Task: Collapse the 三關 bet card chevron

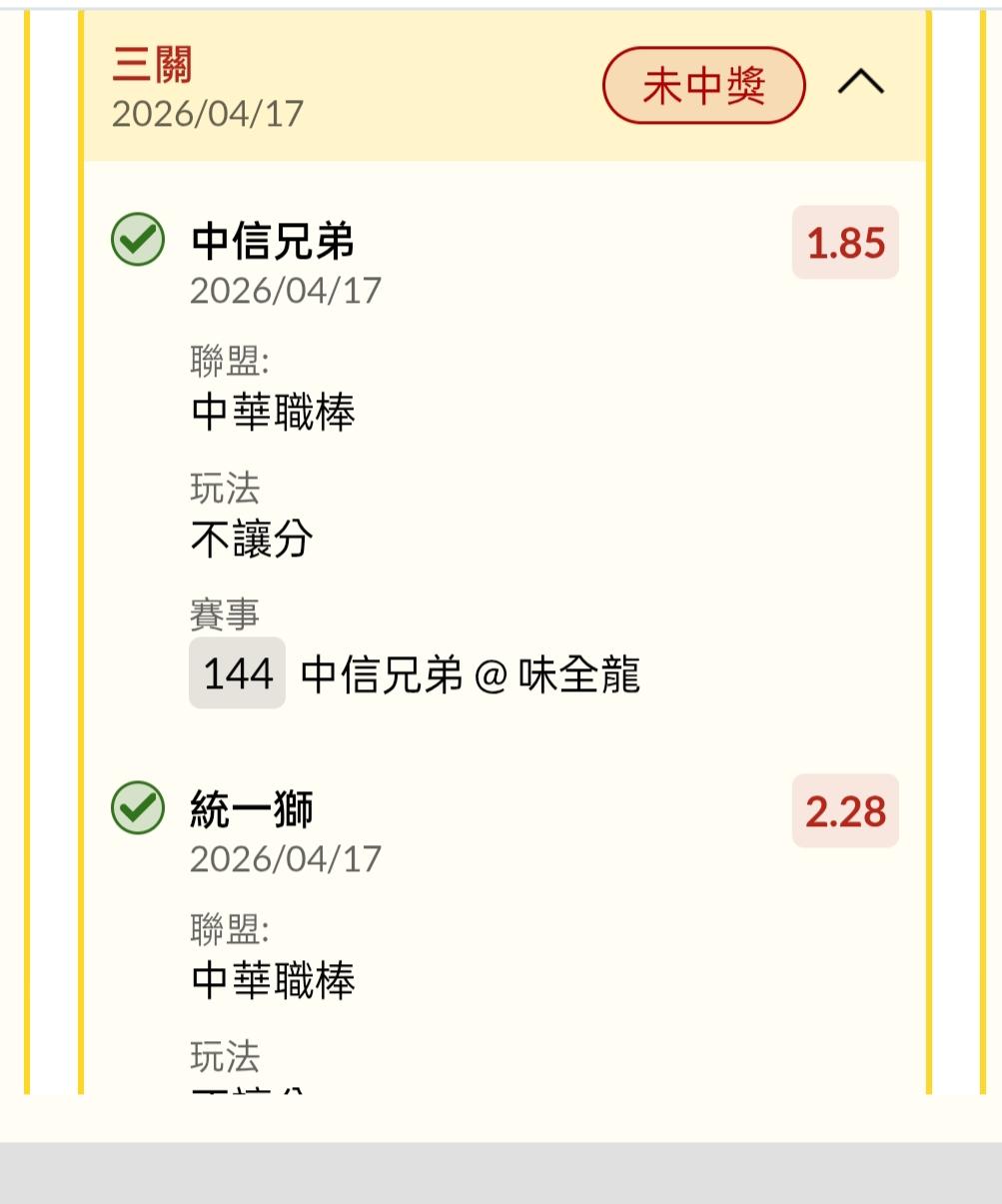Action: coord(861,84)
